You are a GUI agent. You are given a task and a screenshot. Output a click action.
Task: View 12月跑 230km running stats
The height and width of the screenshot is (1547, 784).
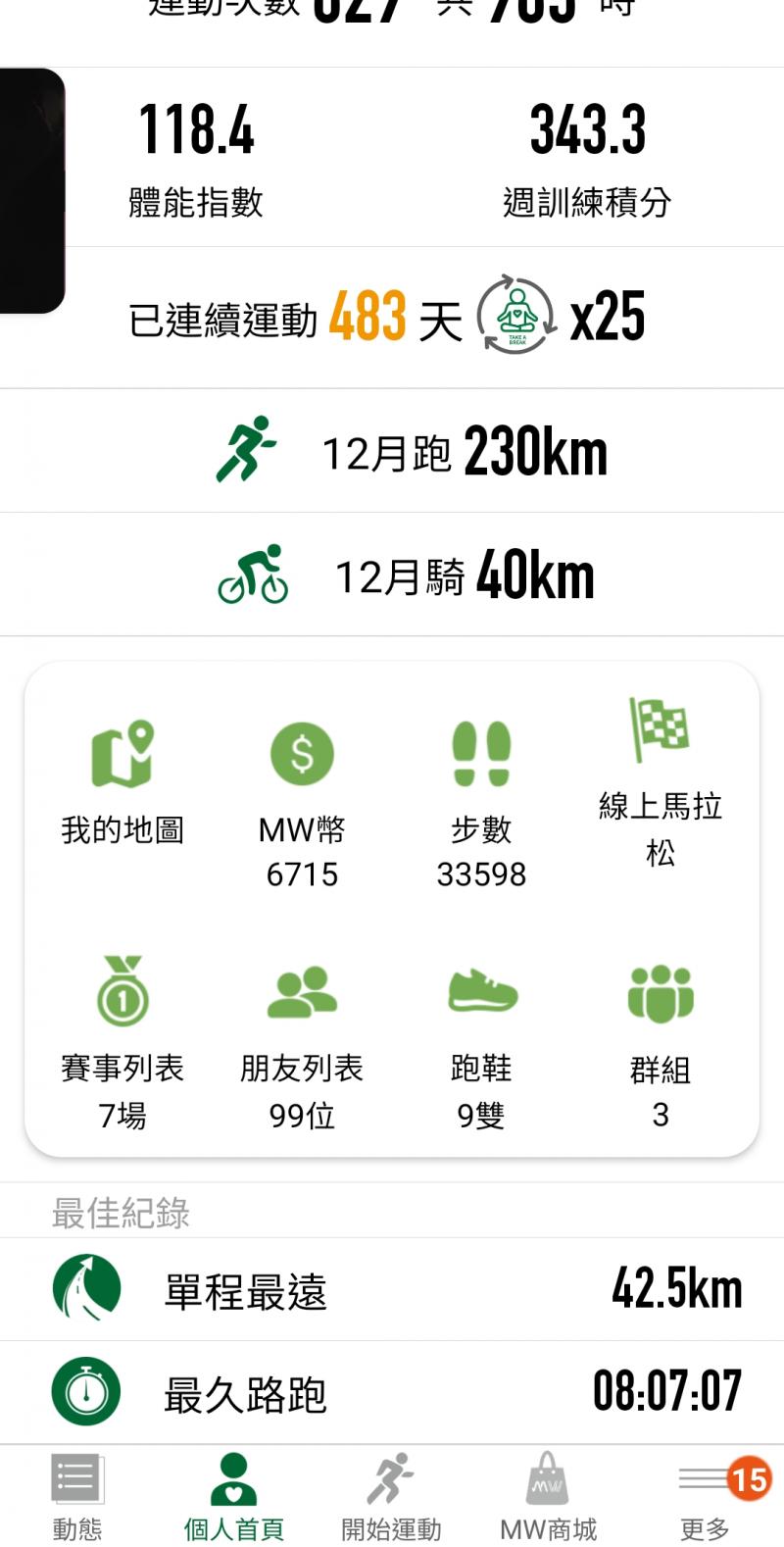(x=412, y=452)
